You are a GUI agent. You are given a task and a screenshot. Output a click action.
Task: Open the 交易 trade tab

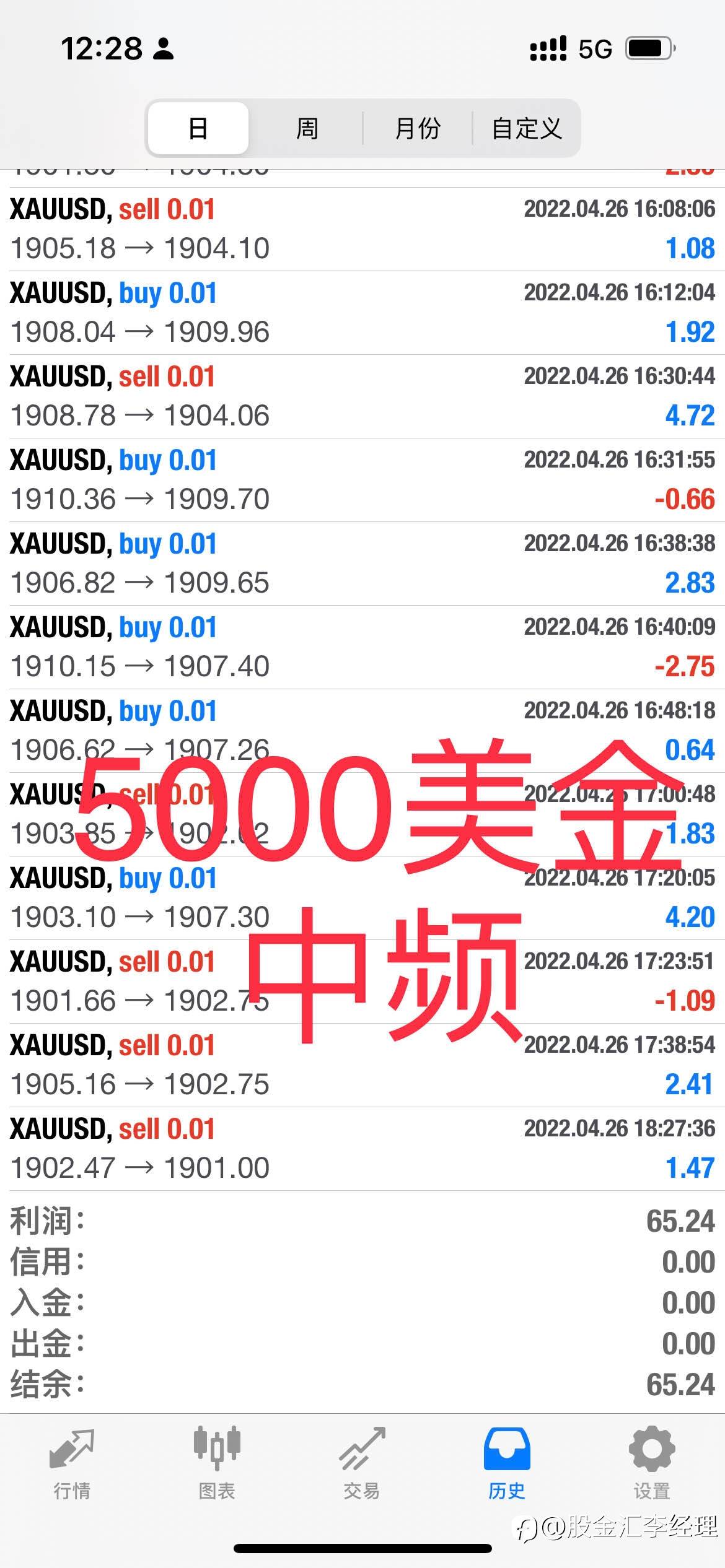[362, 1464]
